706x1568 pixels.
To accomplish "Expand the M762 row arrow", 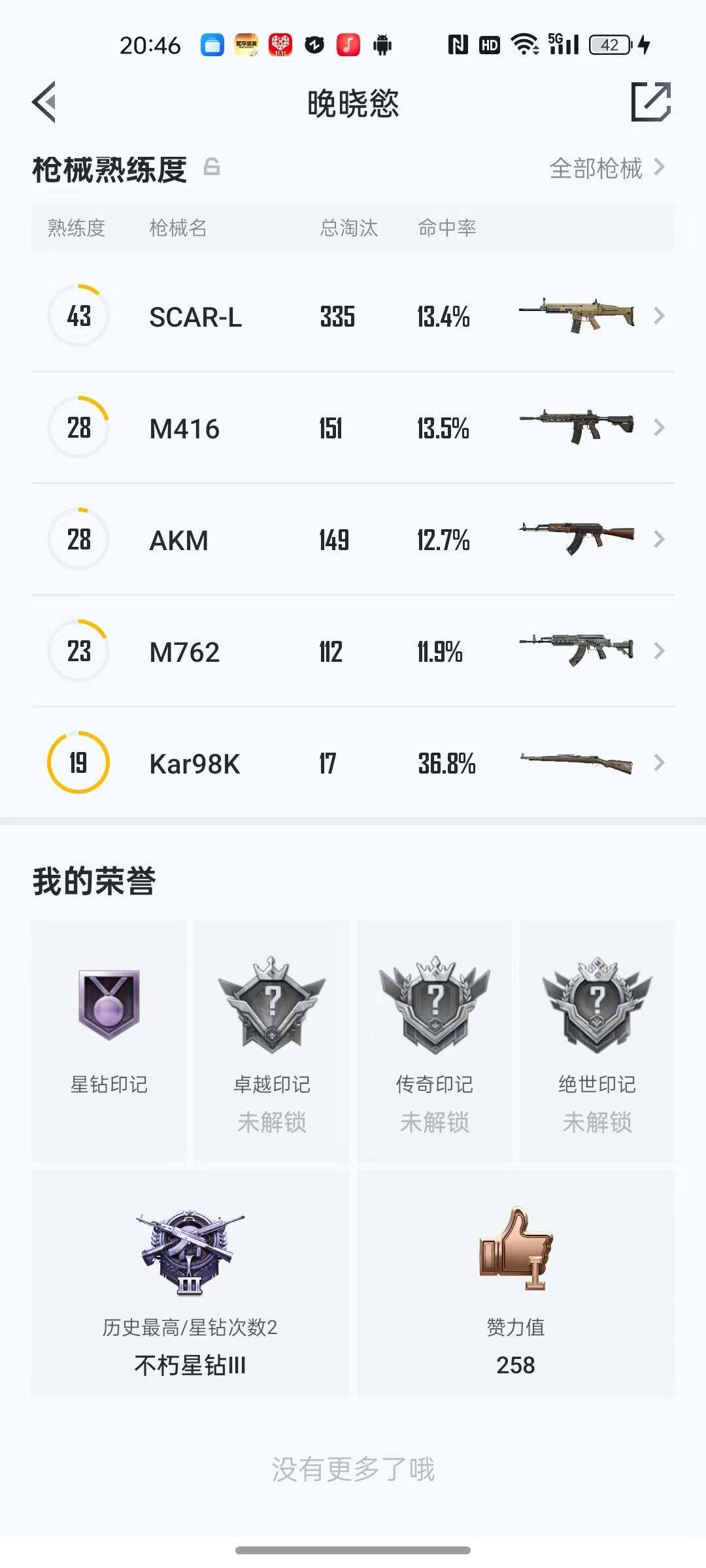I will coord(659,651).
